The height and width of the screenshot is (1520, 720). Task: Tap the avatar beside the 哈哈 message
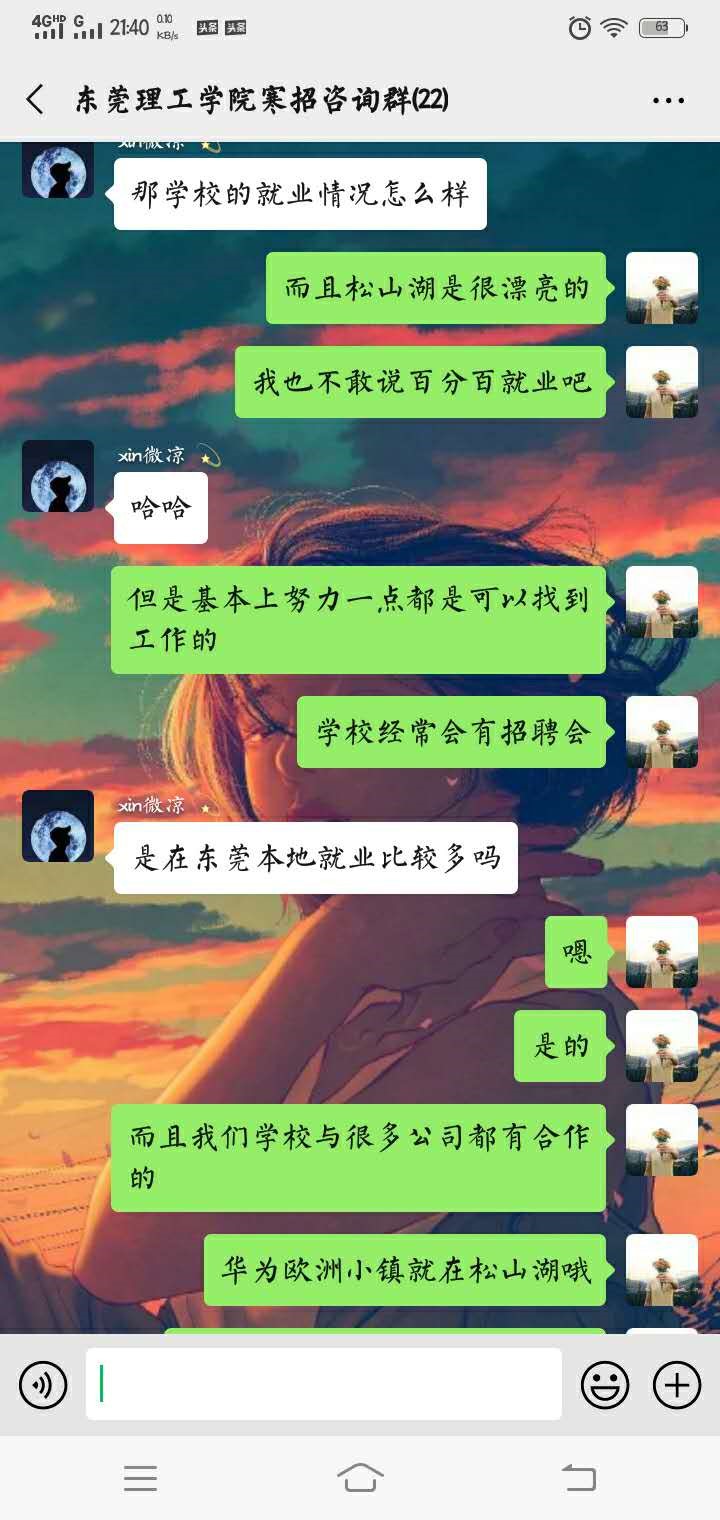tap(58, 476)
